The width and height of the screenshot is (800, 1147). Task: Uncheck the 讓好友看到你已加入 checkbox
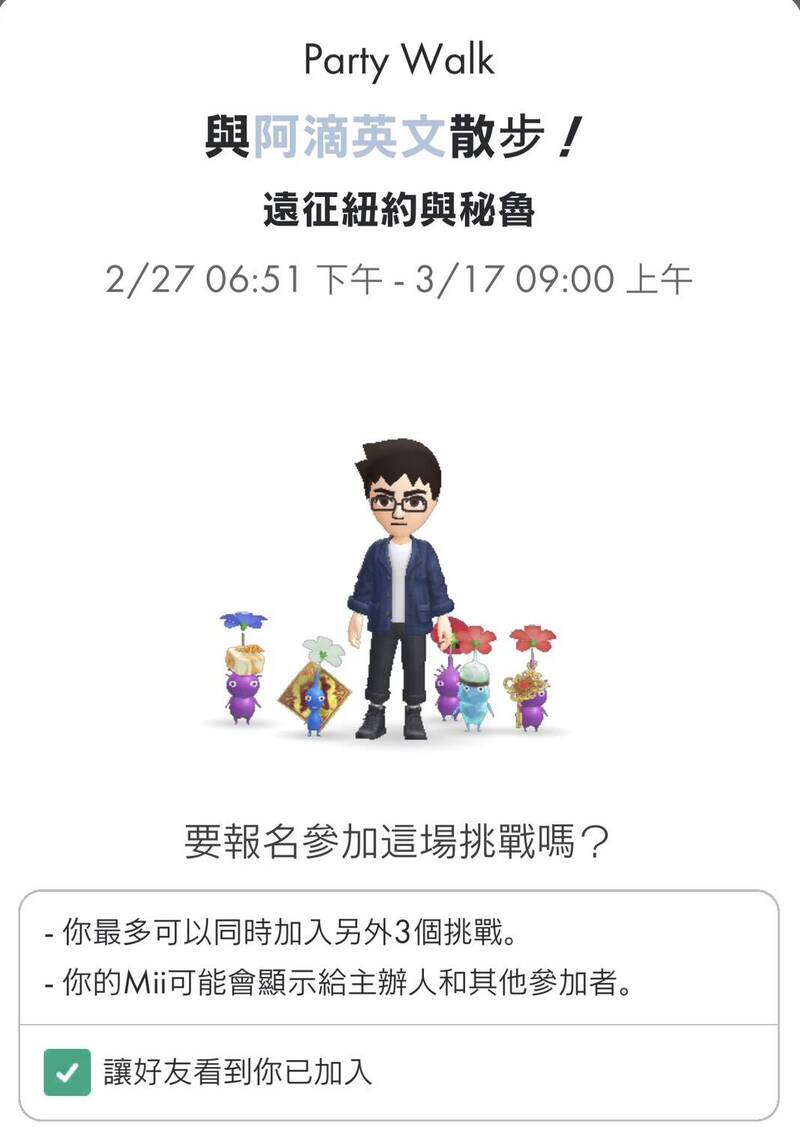point(67,1071)
